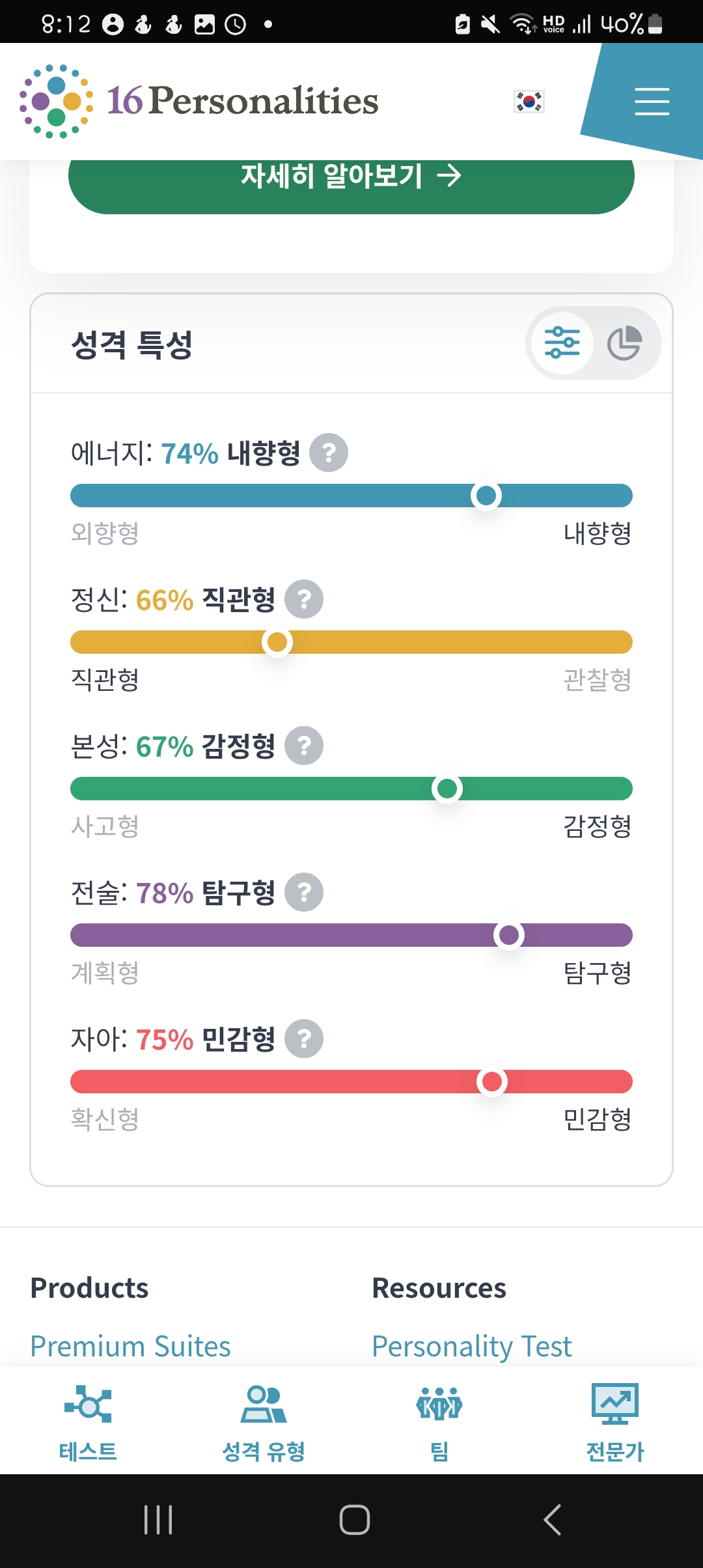This screenshot has height=1568, width=703.
Task: Open the Personality Test link
Action: pyautogui.click(x=471, y=1346)
